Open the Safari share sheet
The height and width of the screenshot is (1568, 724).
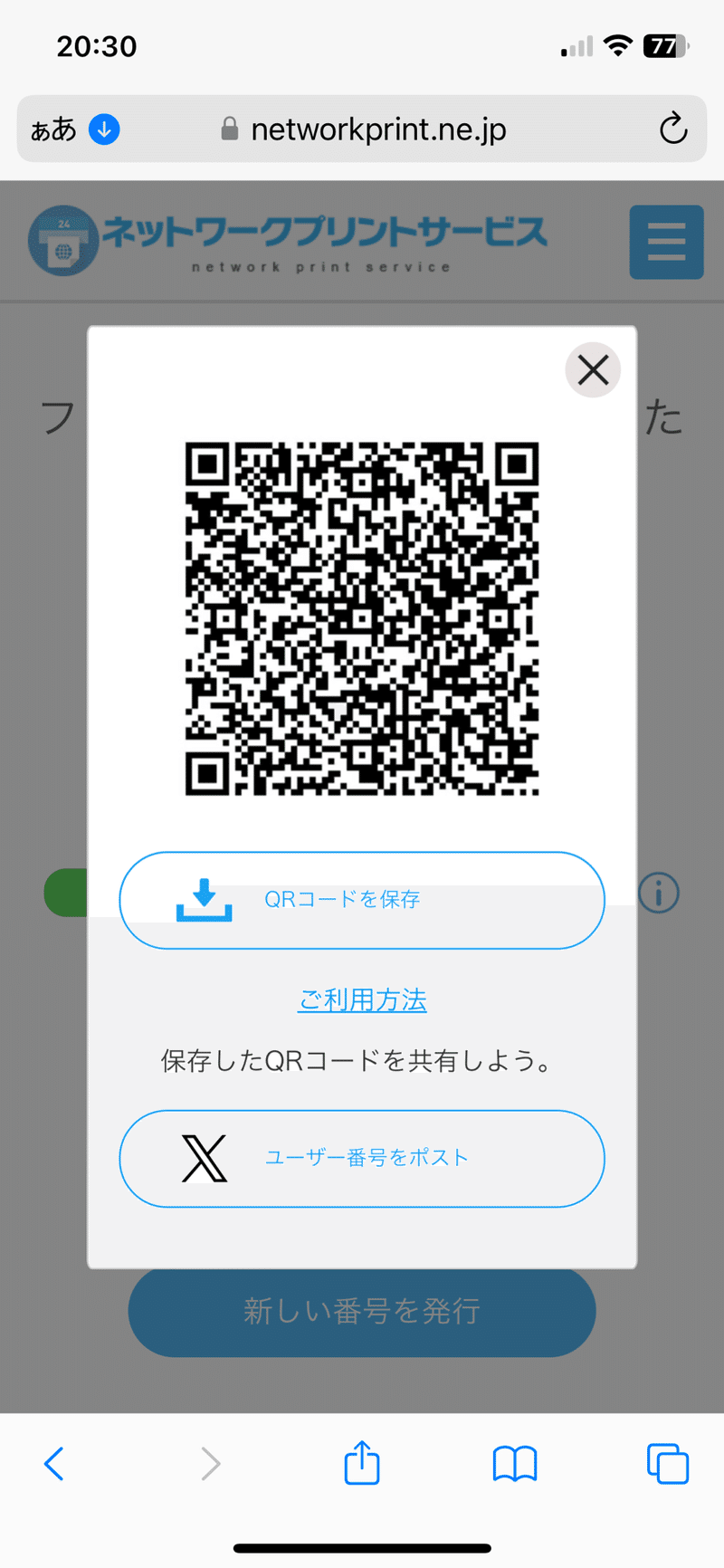[x=361, y=1463]
